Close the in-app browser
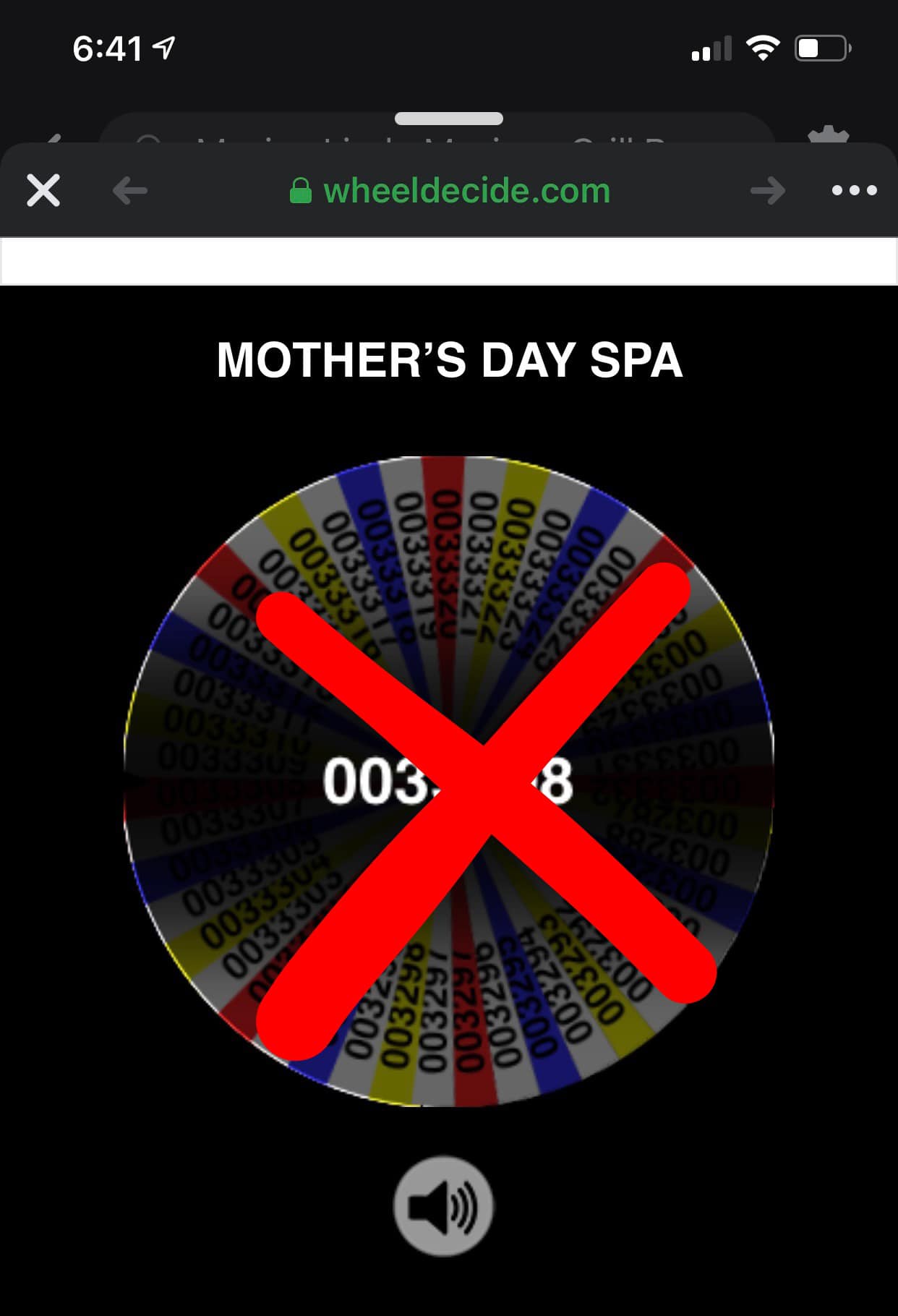The image size is (898, 1316). point(43,191)
